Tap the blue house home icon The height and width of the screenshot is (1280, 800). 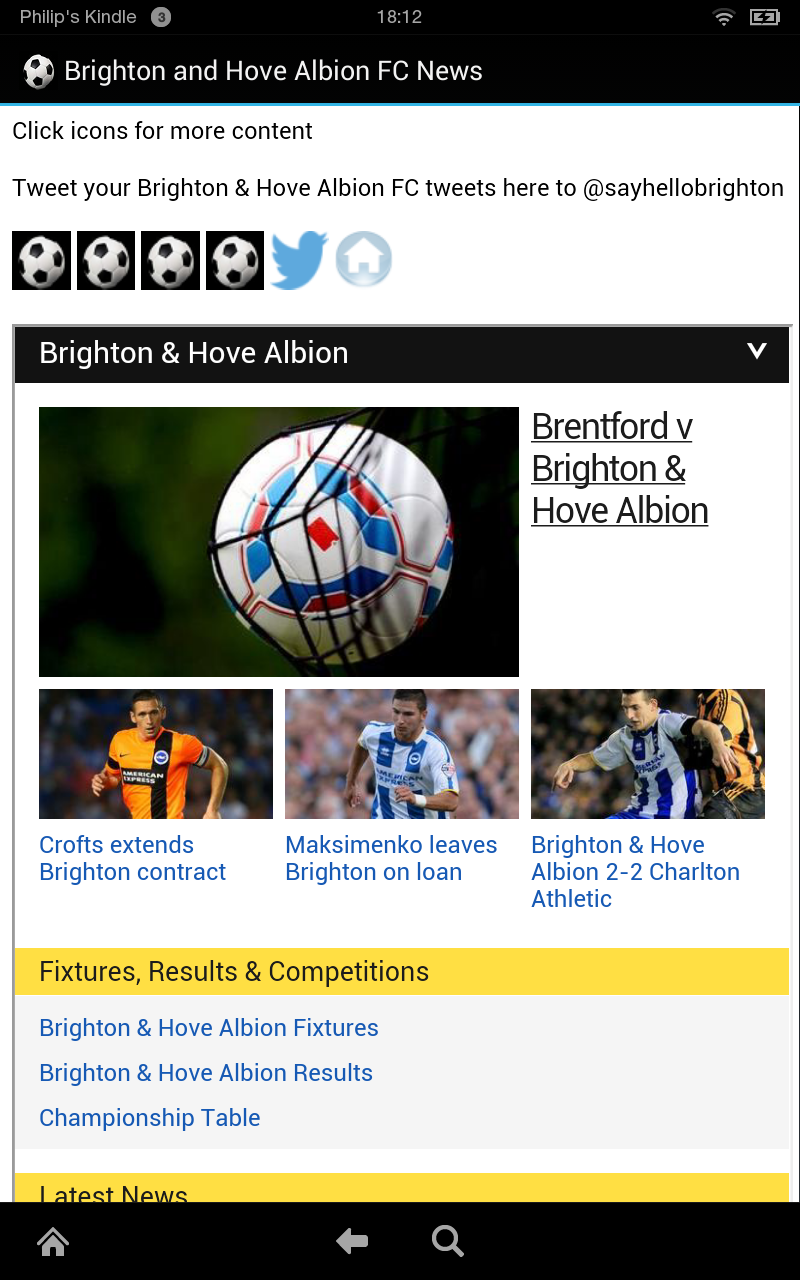363,260
